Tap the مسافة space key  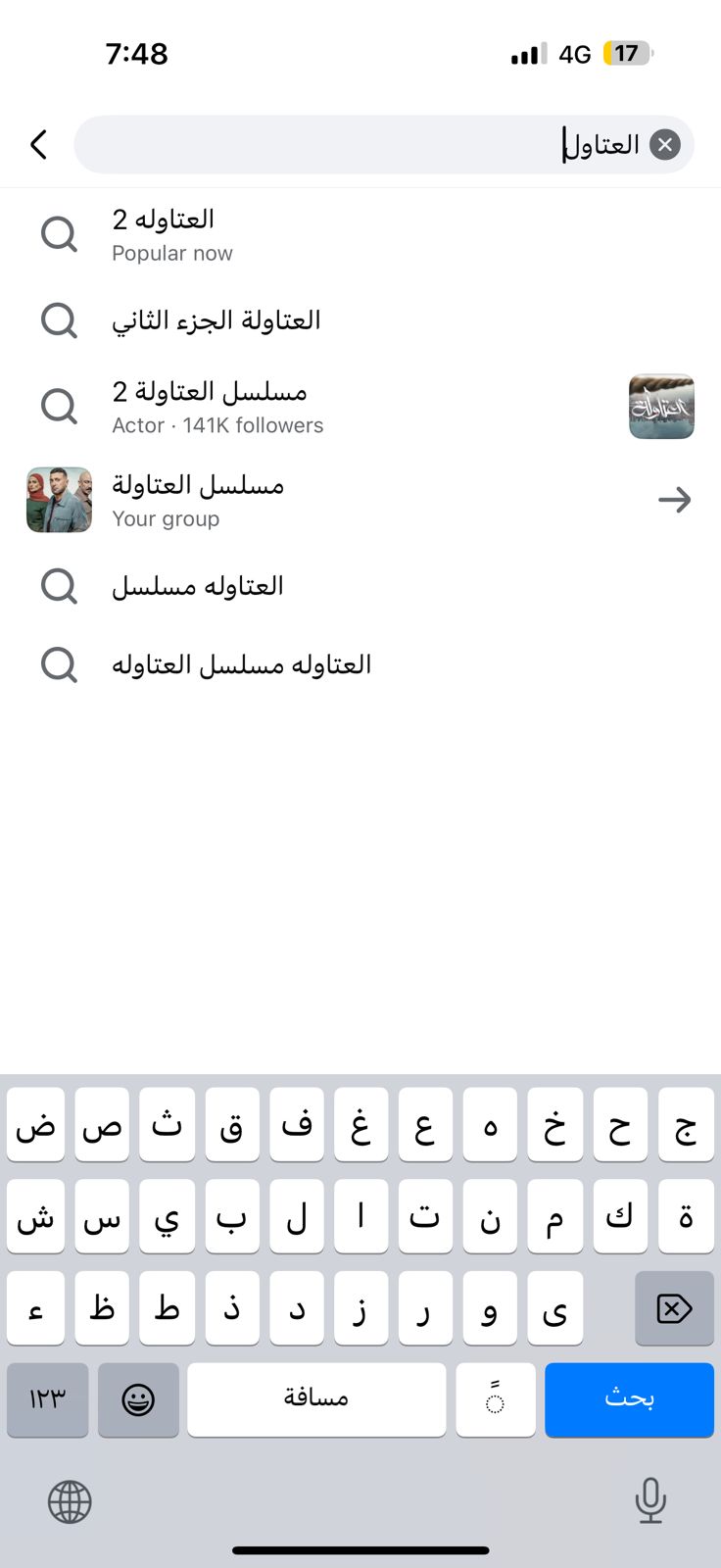tap(316, 1399)
